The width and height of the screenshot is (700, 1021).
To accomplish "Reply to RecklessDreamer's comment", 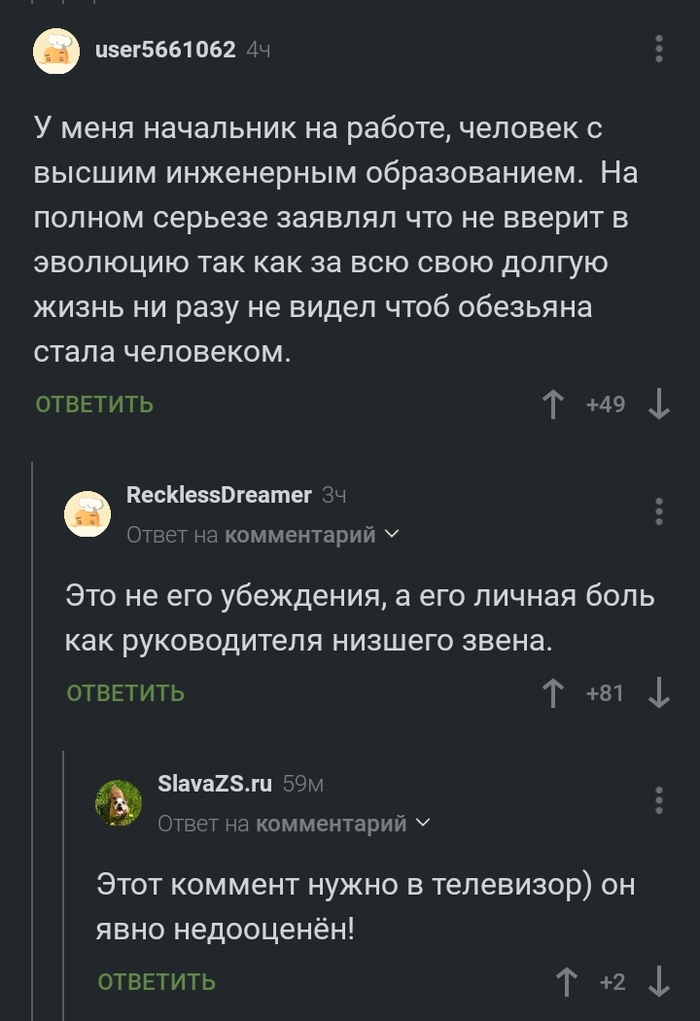I will point(125,693).
